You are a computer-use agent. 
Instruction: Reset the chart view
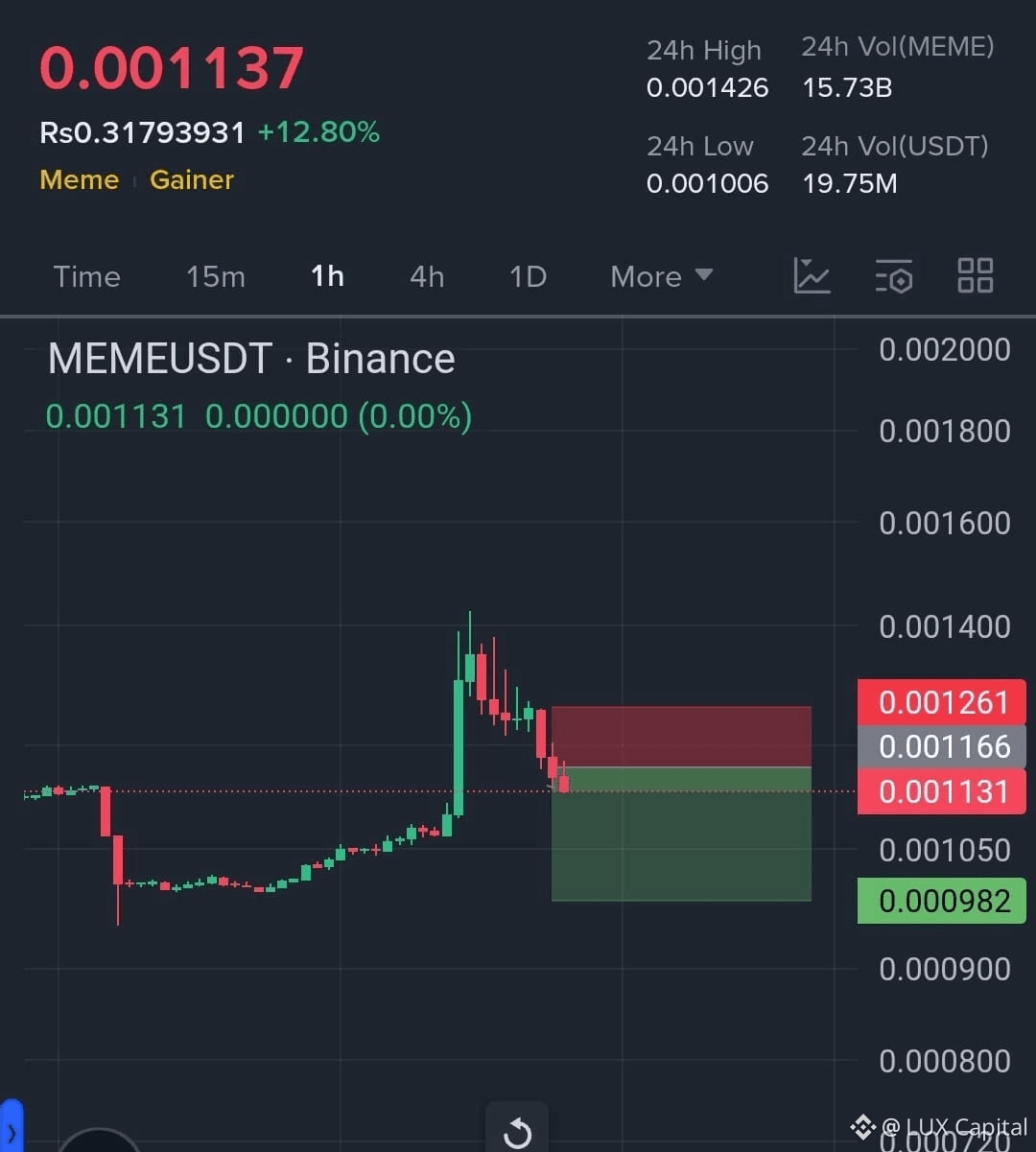click(517, 1132)
